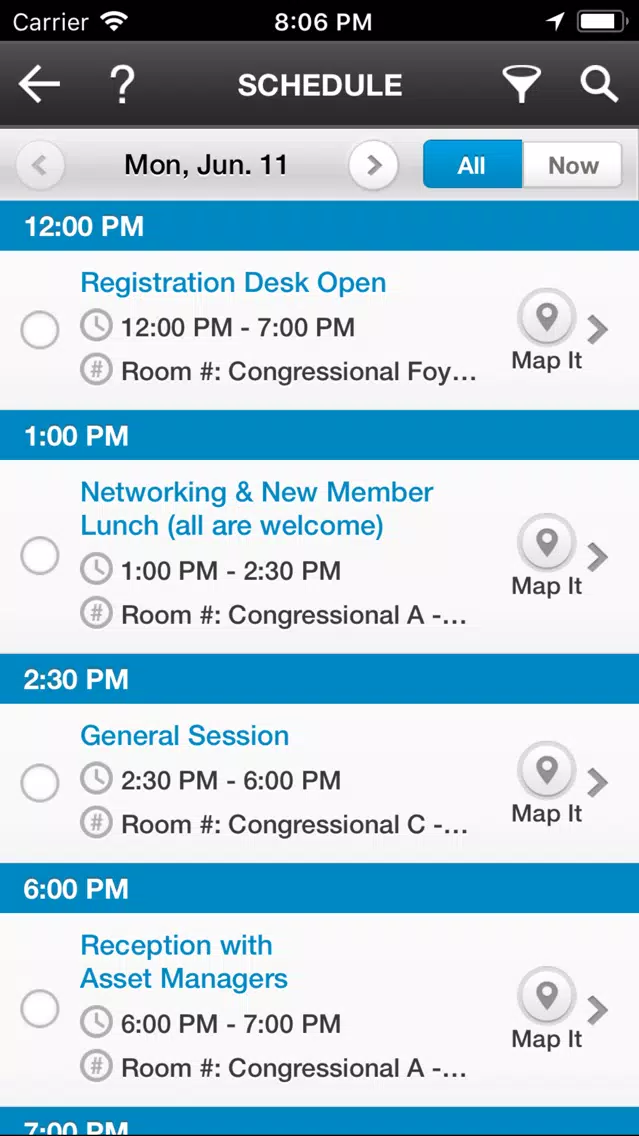The image size is (639, 1136).
Task: Switch to the Now segment
Action: [x=572, y=165]
